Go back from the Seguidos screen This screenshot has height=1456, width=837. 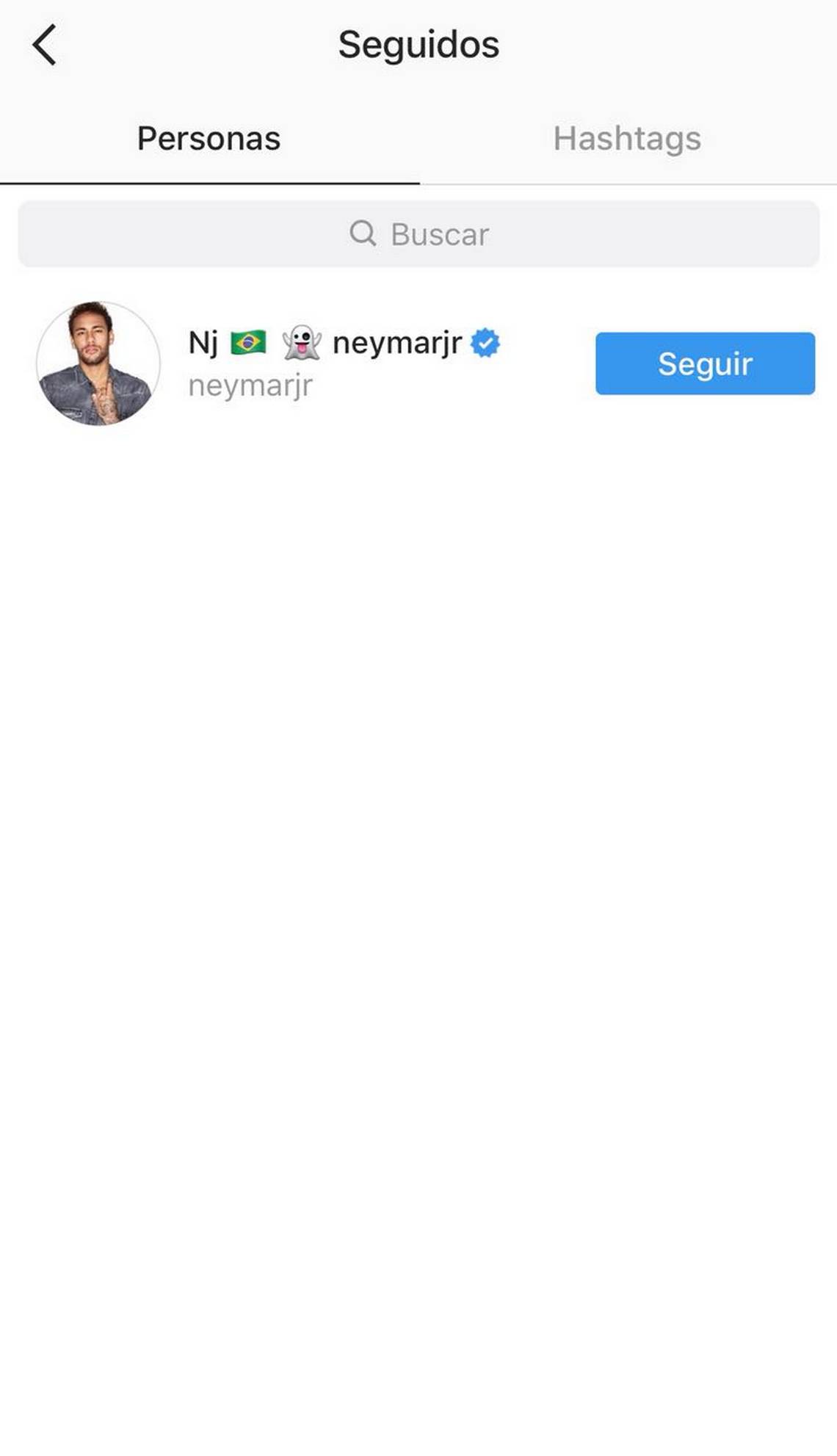click(44, 46)
